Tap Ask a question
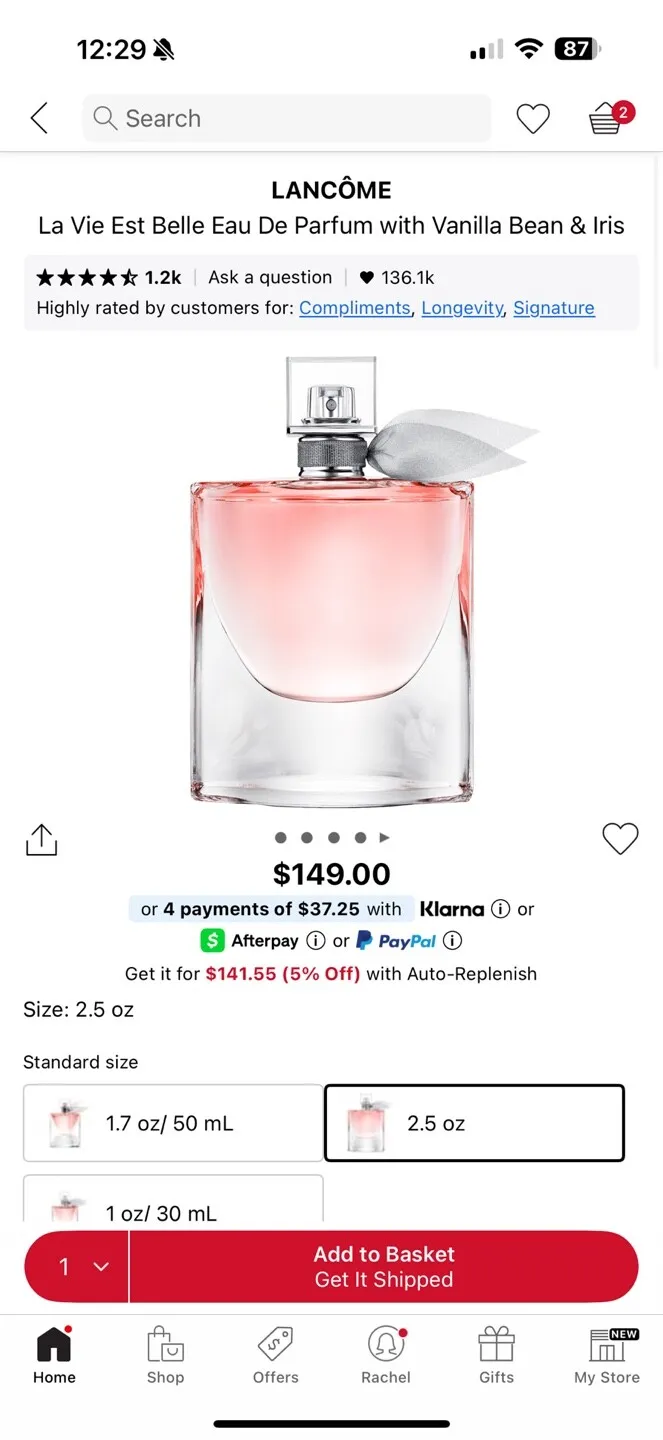This screenshot has width=663, height=1440. point(270,278)
